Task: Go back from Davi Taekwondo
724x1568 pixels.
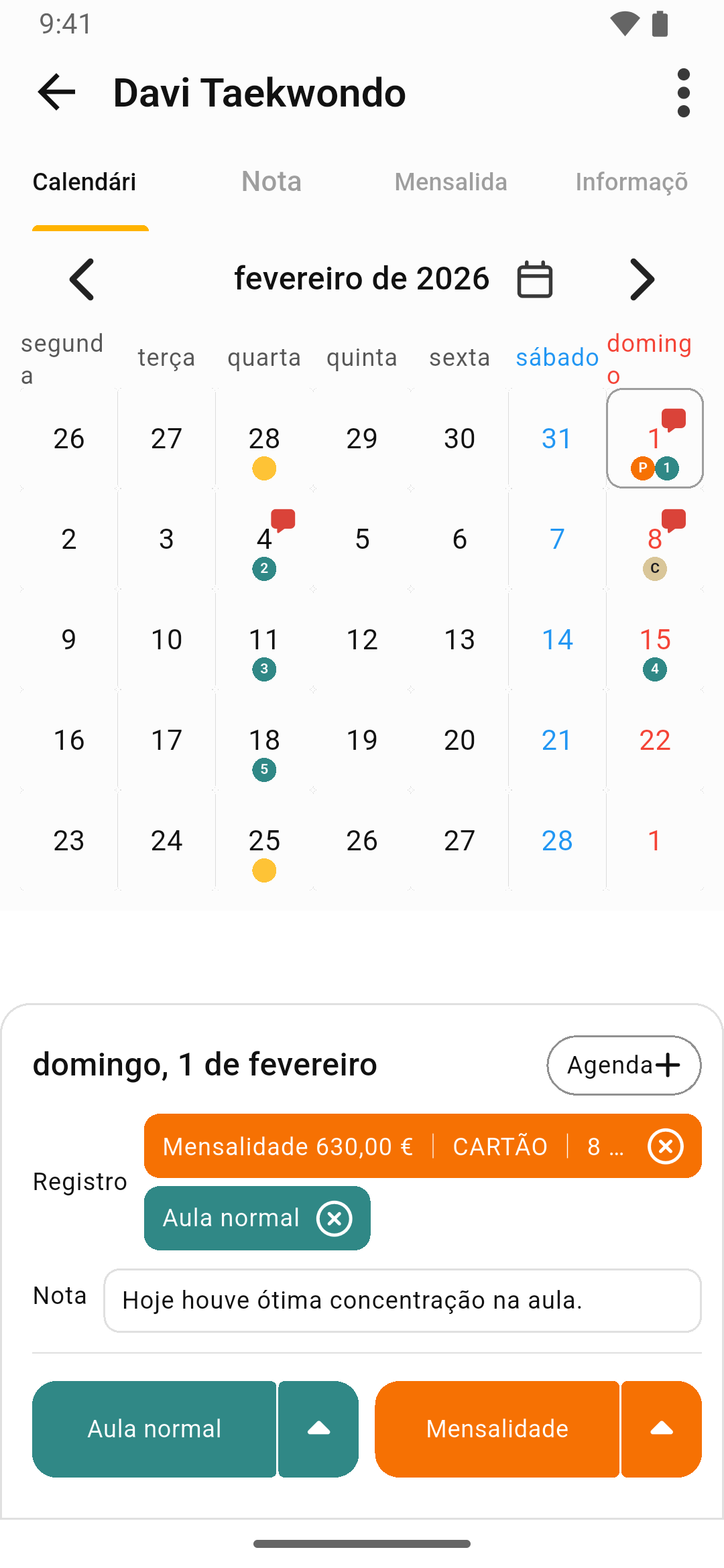Action: coord(57,92)
